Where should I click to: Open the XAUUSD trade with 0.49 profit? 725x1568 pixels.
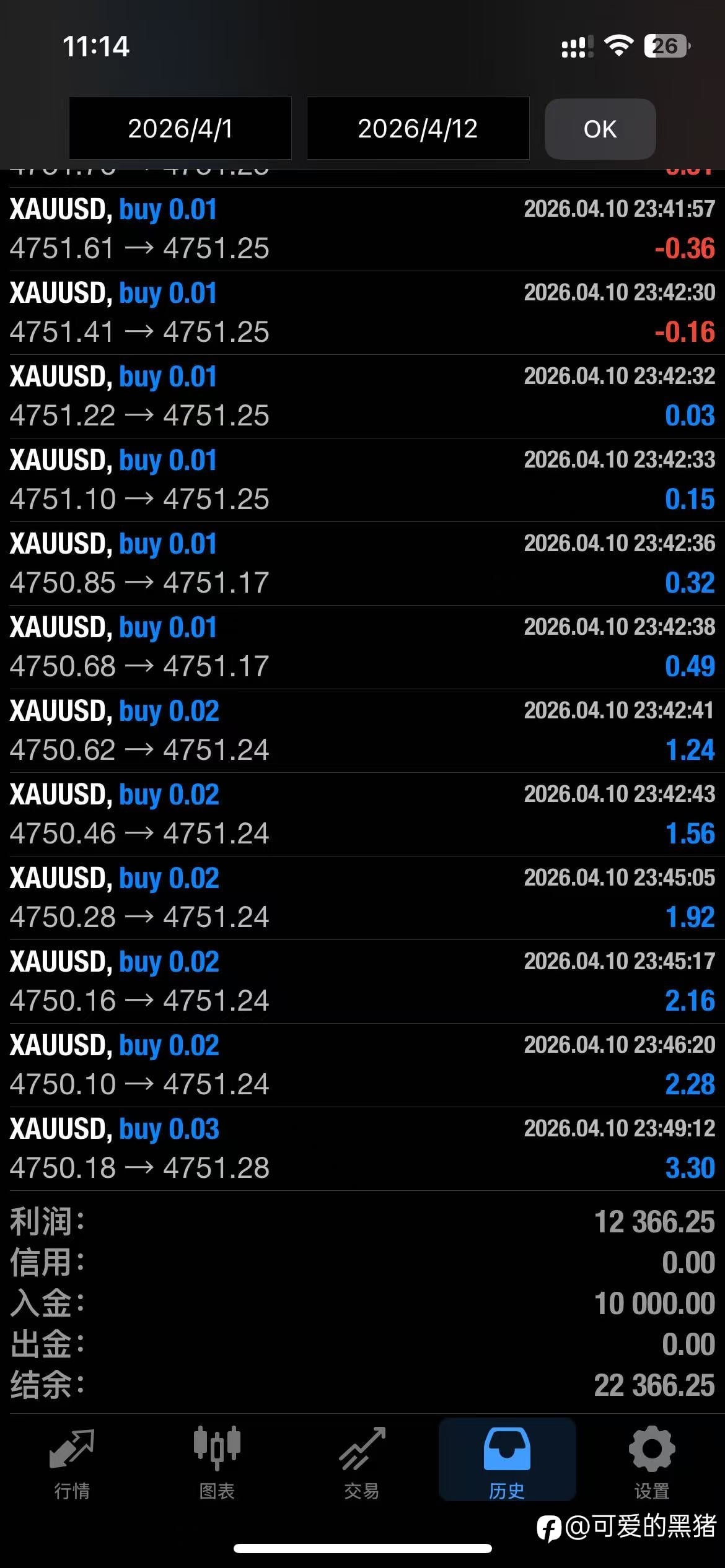[362, 647]
